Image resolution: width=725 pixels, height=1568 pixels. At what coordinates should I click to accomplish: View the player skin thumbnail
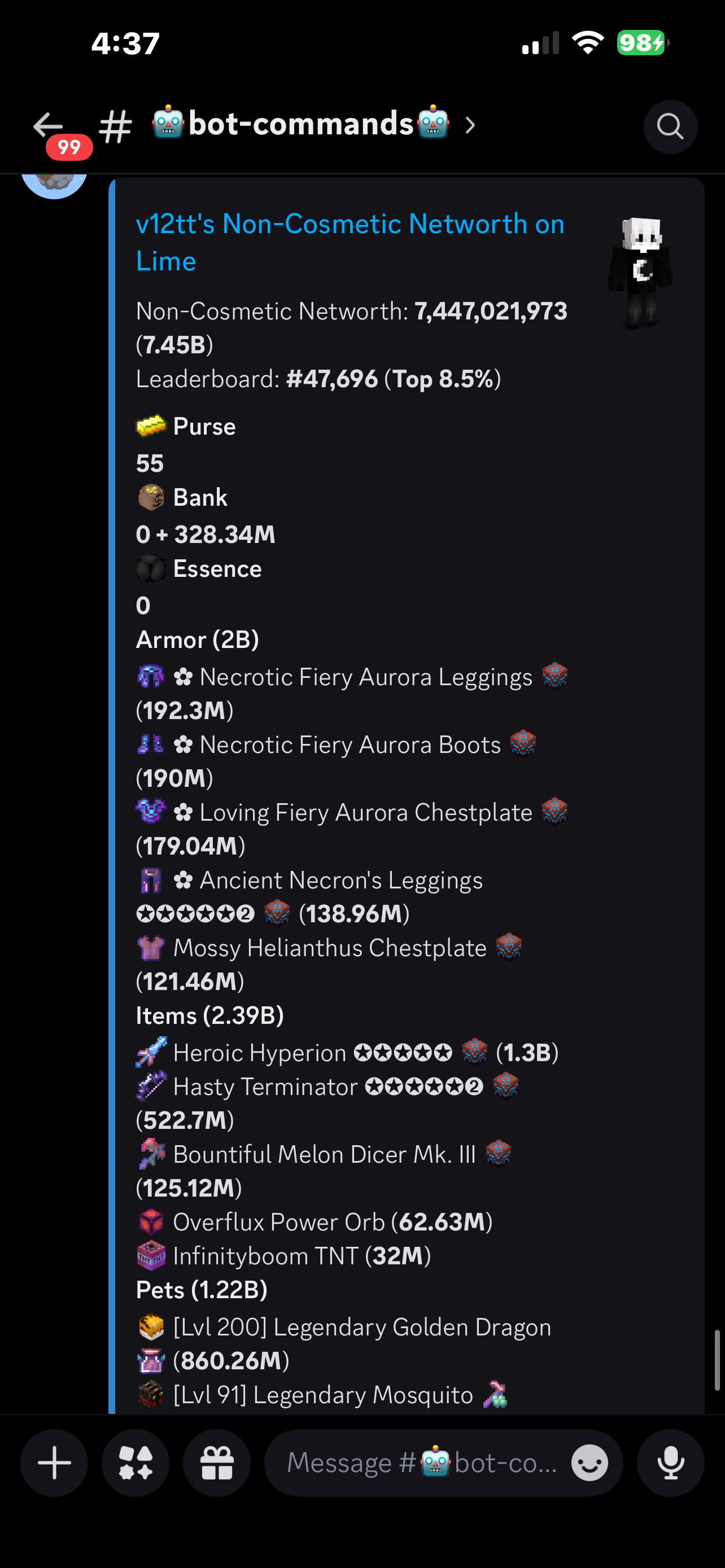point(640,273)
